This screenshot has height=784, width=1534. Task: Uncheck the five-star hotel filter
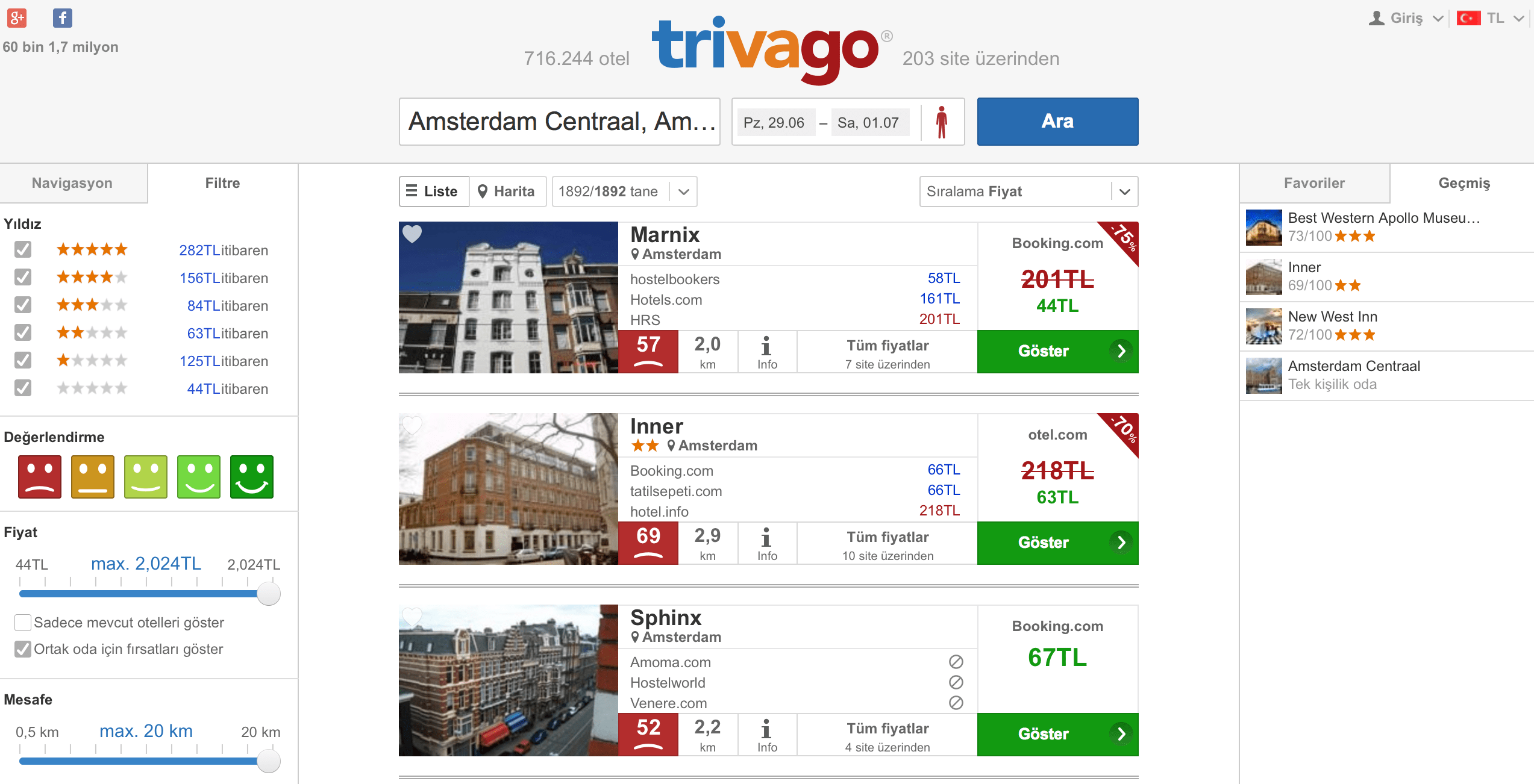[x=23, y=249]
